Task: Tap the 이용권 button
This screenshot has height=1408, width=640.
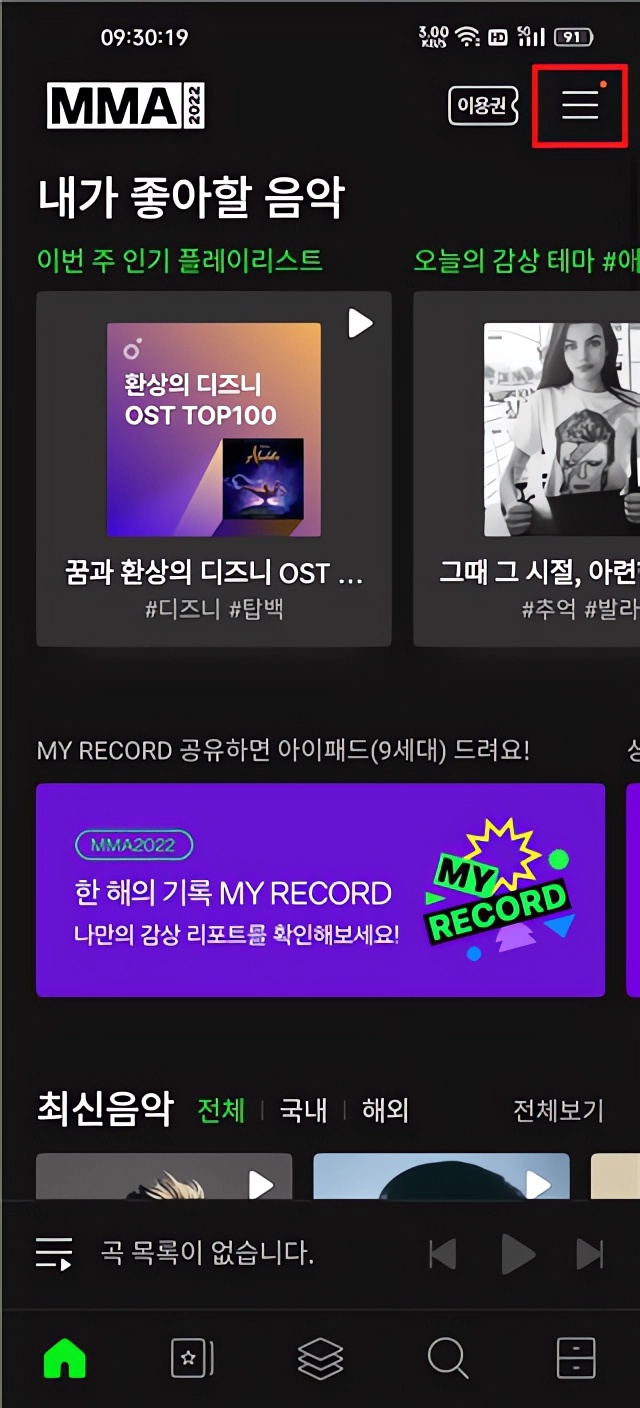Action: [483, 105]
